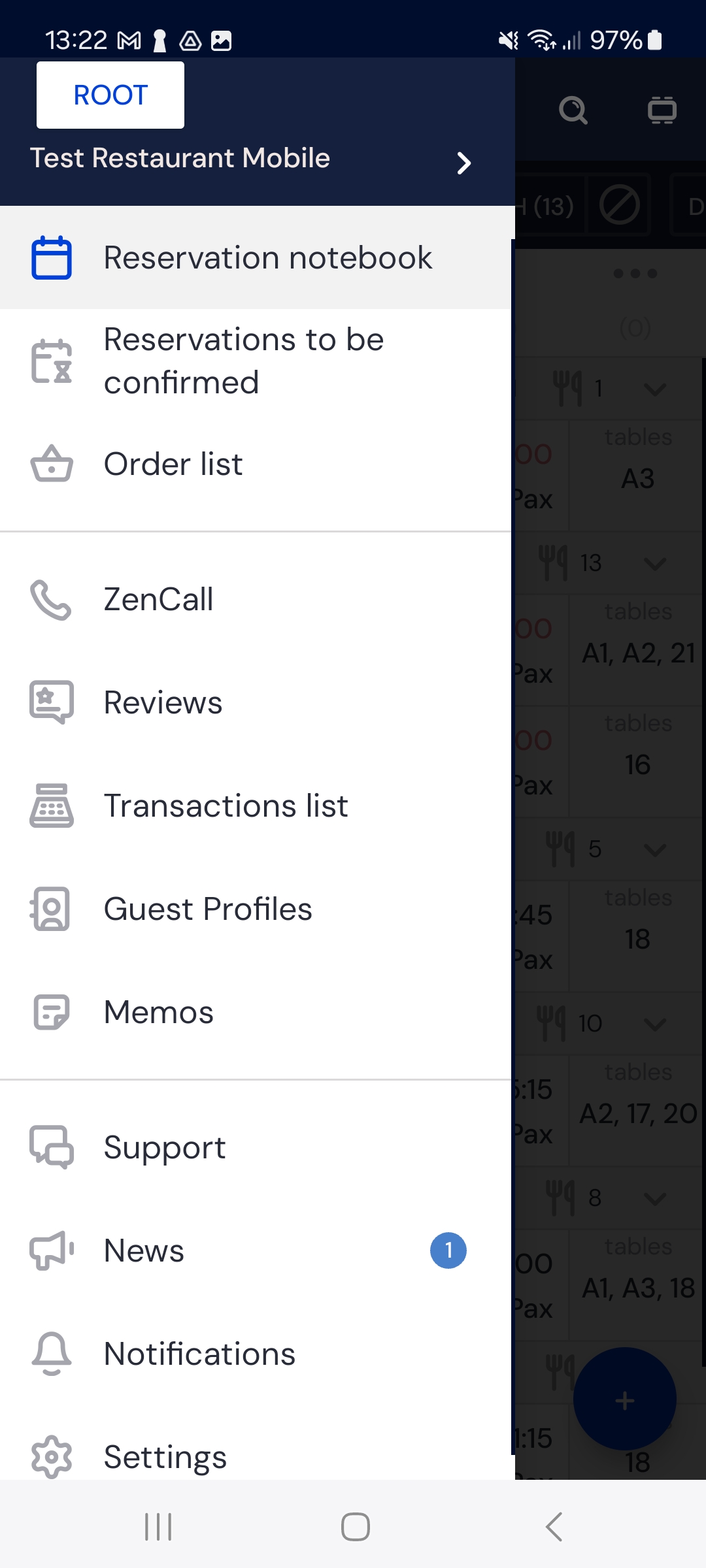Open Reservations to be confirmed

coord(243,361)
